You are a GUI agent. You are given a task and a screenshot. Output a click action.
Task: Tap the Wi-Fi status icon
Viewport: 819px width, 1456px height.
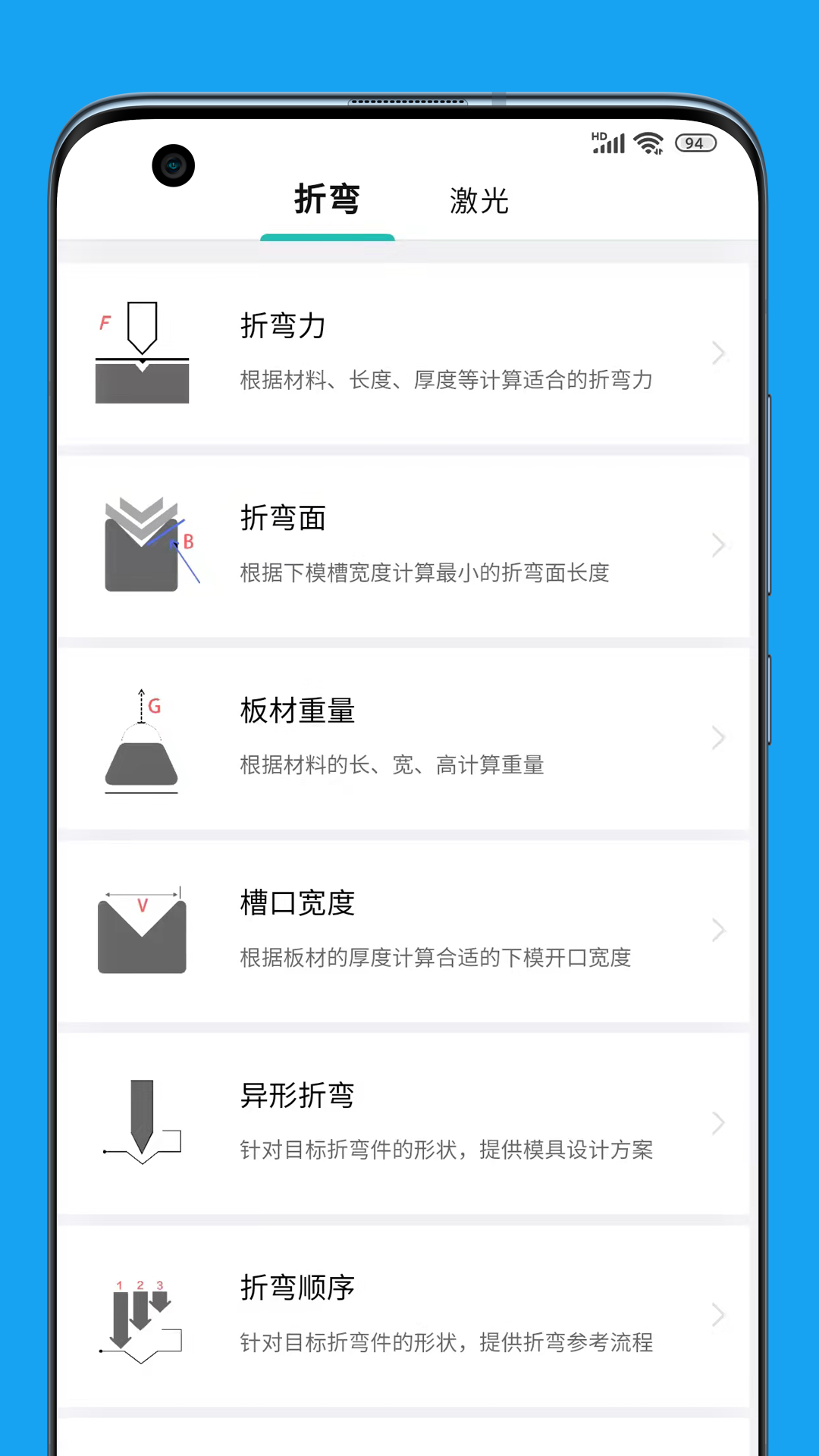tap(648, 141)
